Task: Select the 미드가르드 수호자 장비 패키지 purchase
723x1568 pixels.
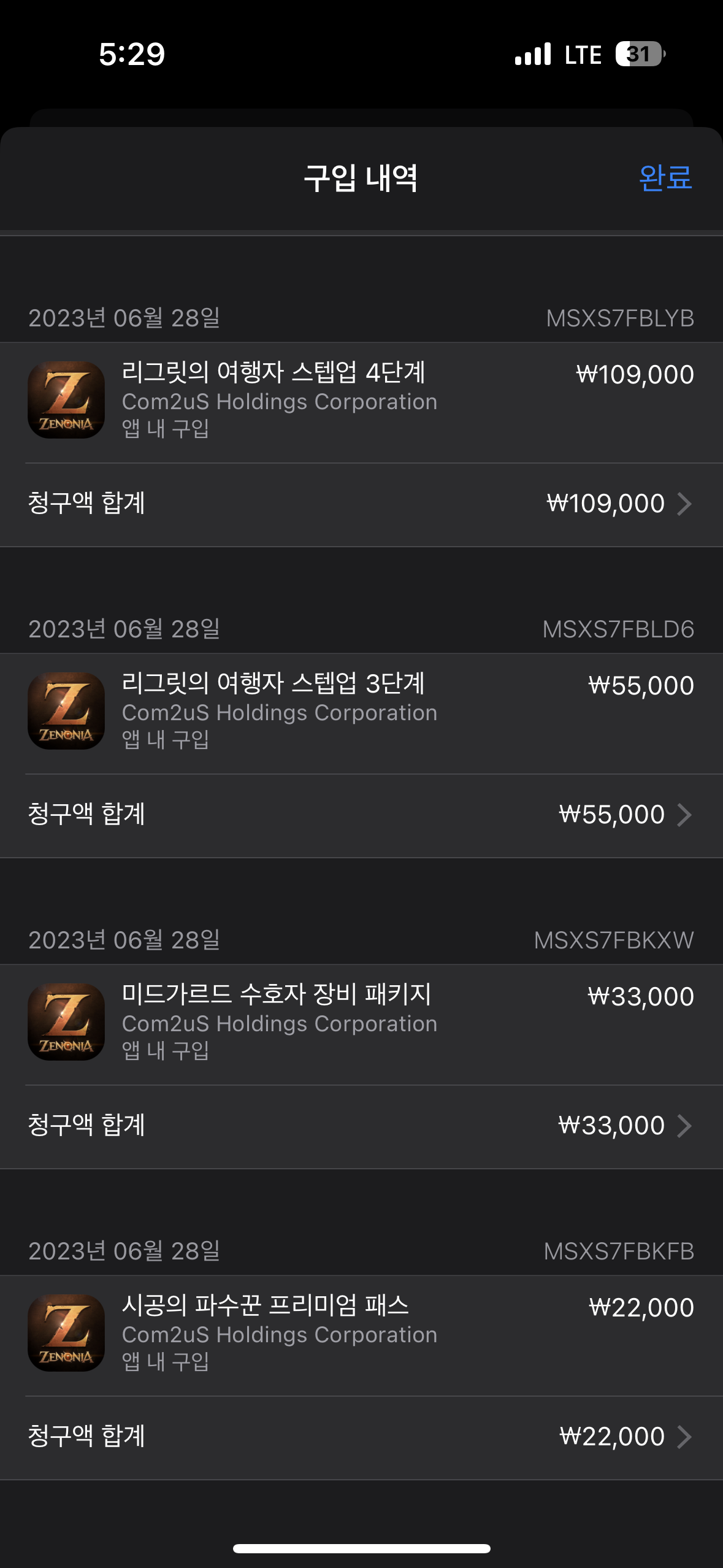Action: click(362, 1023)
